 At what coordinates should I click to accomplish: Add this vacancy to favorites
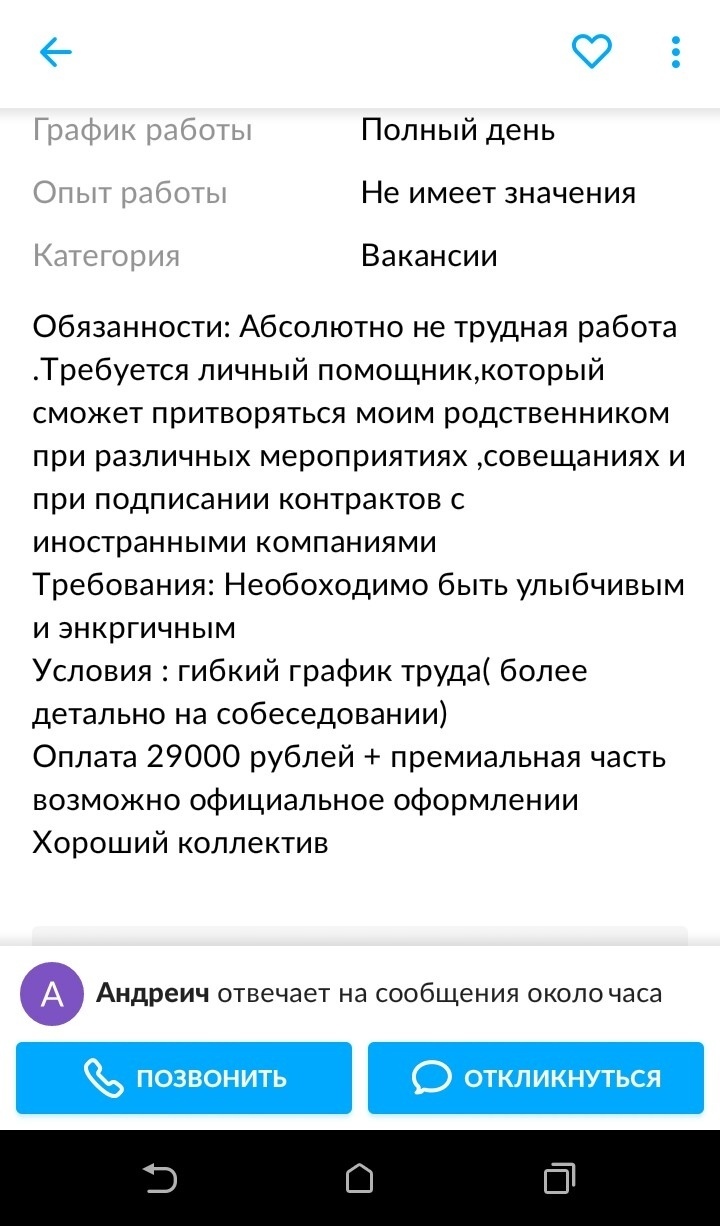pos(591,51)
